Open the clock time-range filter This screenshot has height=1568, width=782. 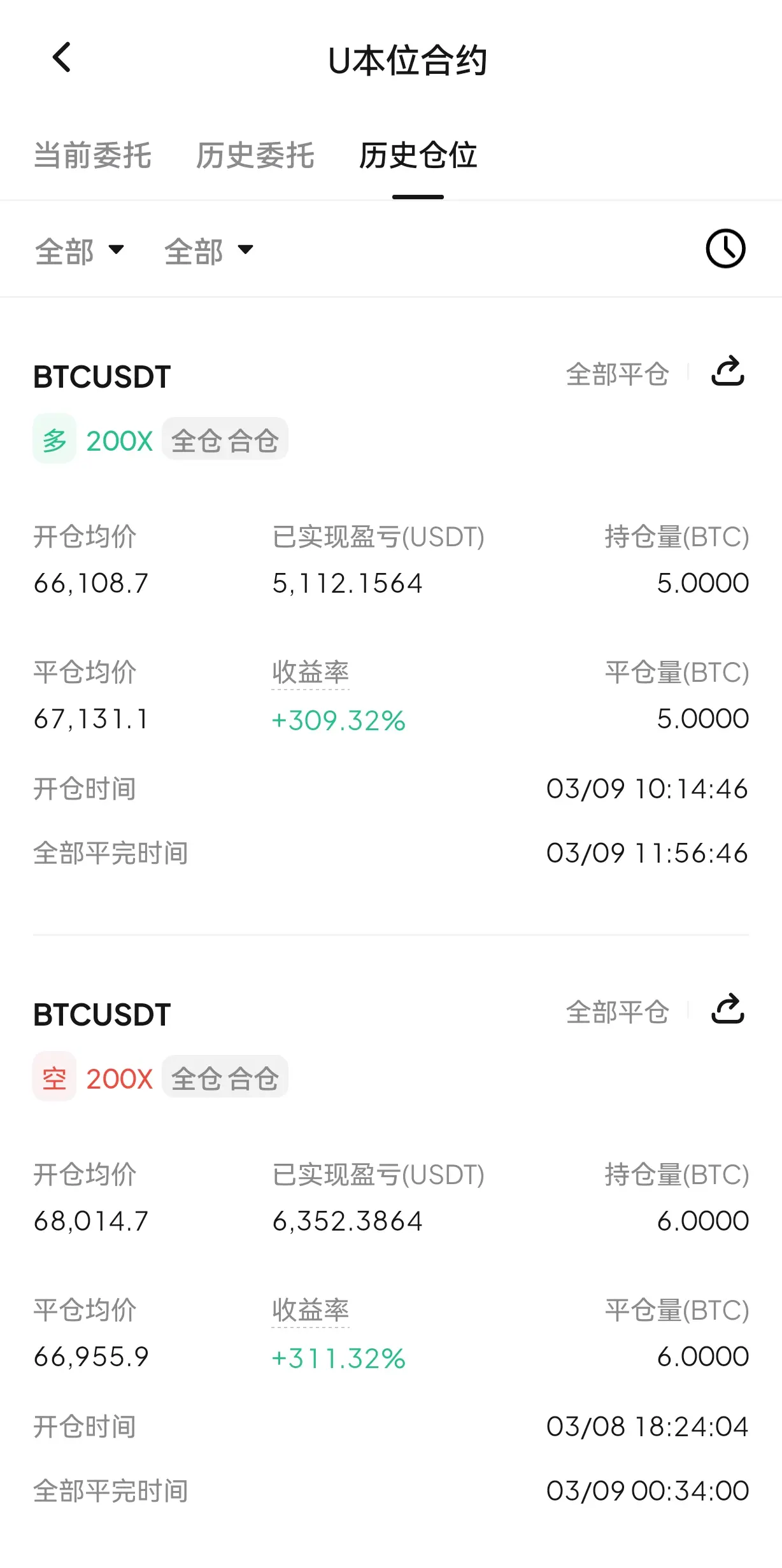pyautogui.click(x=725, y=249)
